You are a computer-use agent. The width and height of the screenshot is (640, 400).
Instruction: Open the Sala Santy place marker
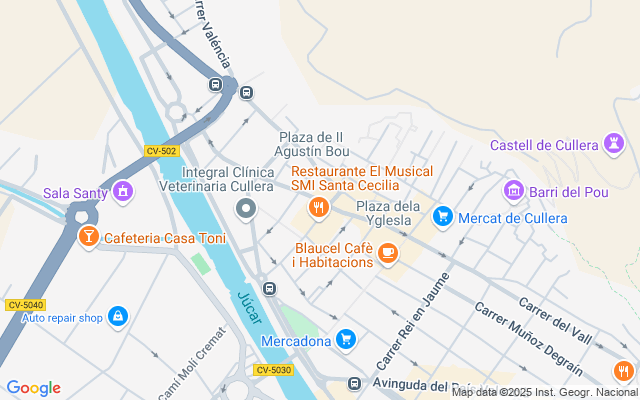coord(123,190)
